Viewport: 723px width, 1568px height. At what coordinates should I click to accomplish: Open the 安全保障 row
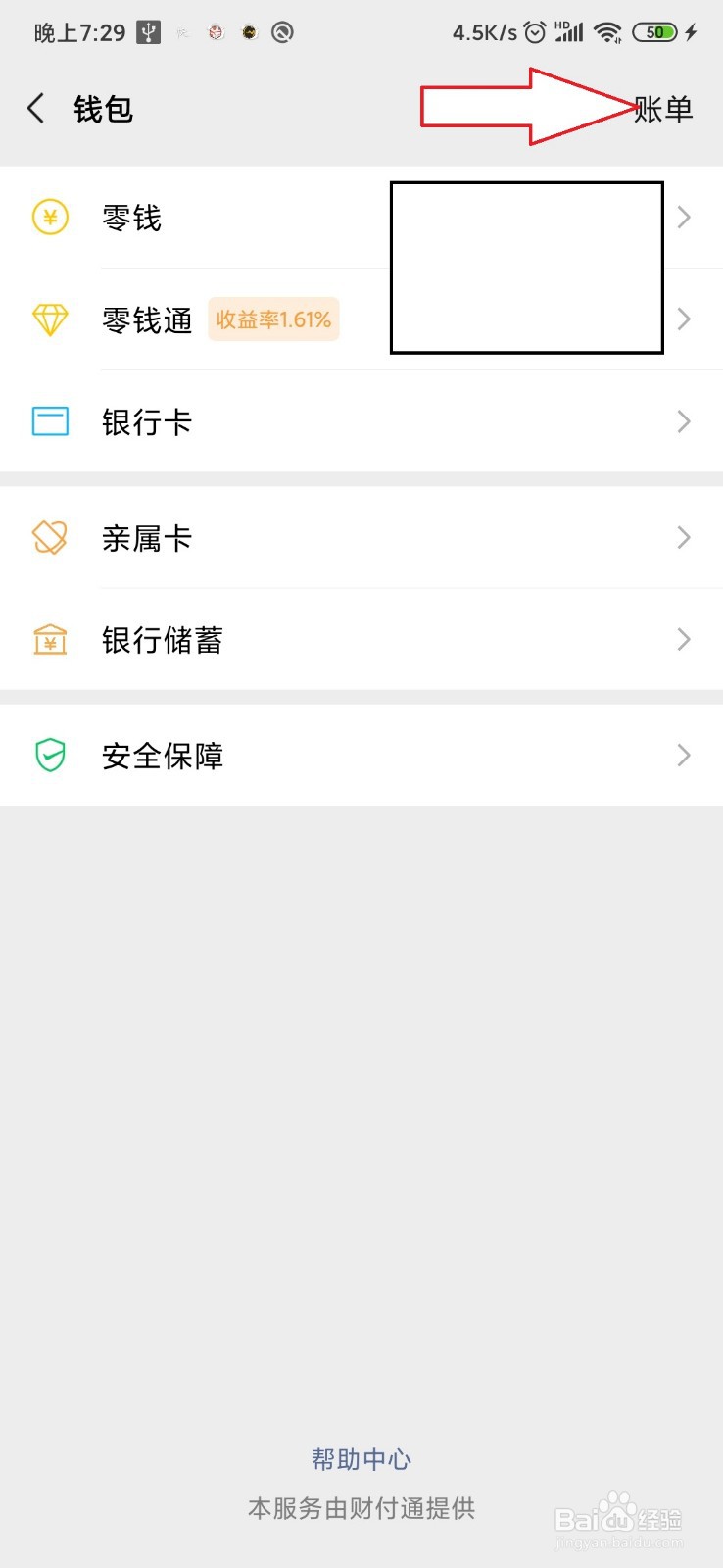pos(361,755)
